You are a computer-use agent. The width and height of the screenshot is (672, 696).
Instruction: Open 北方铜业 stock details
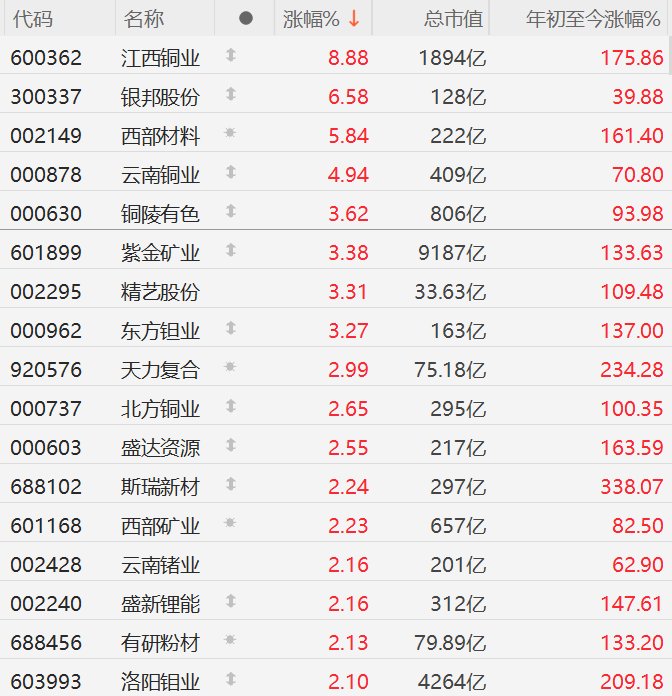tap(160, 408)
